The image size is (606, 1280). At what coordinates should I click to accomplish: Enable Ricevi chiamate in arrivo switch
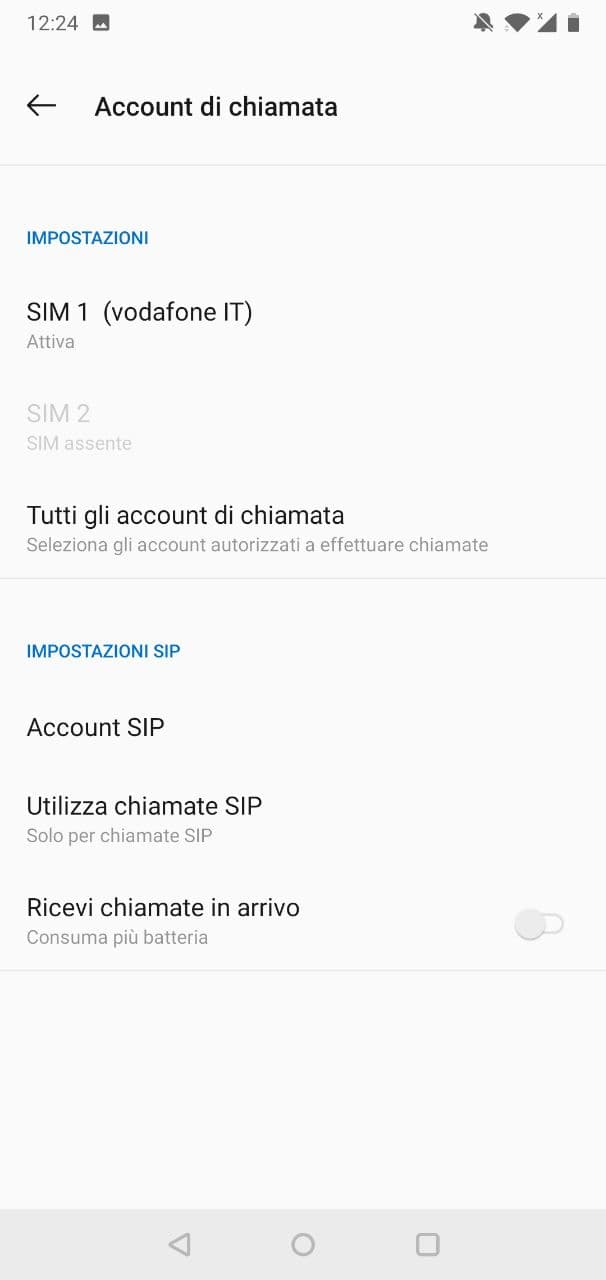pos(539,924)
